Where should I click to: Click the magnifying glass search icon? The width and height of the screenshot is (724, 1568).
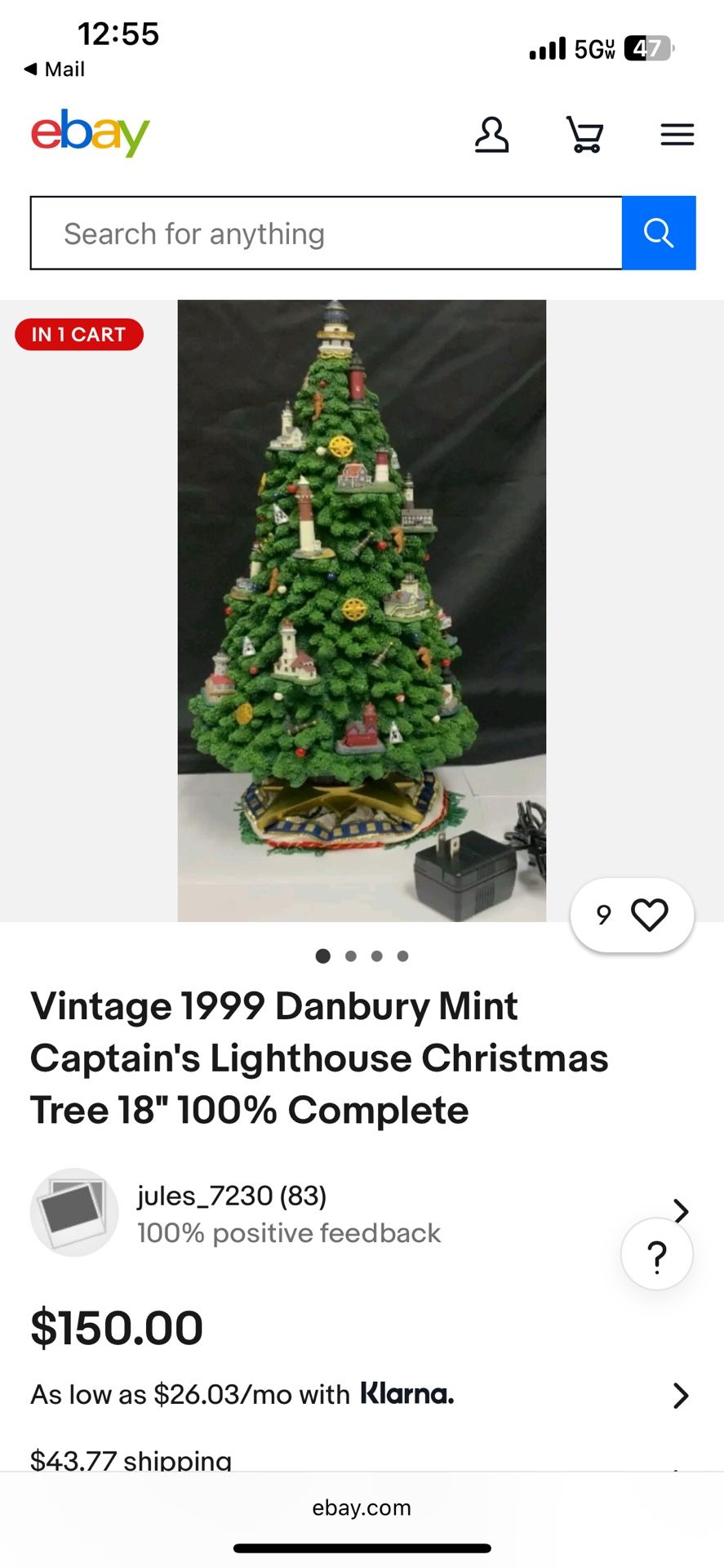click(x=658, y=233)
